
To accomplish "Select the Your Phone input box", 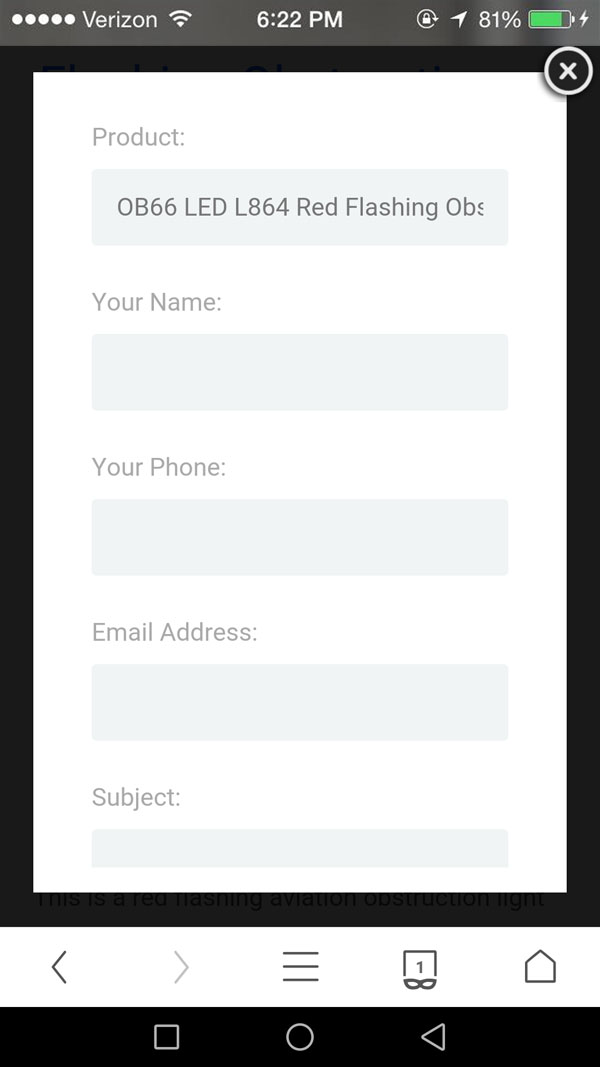I will 299,537.
